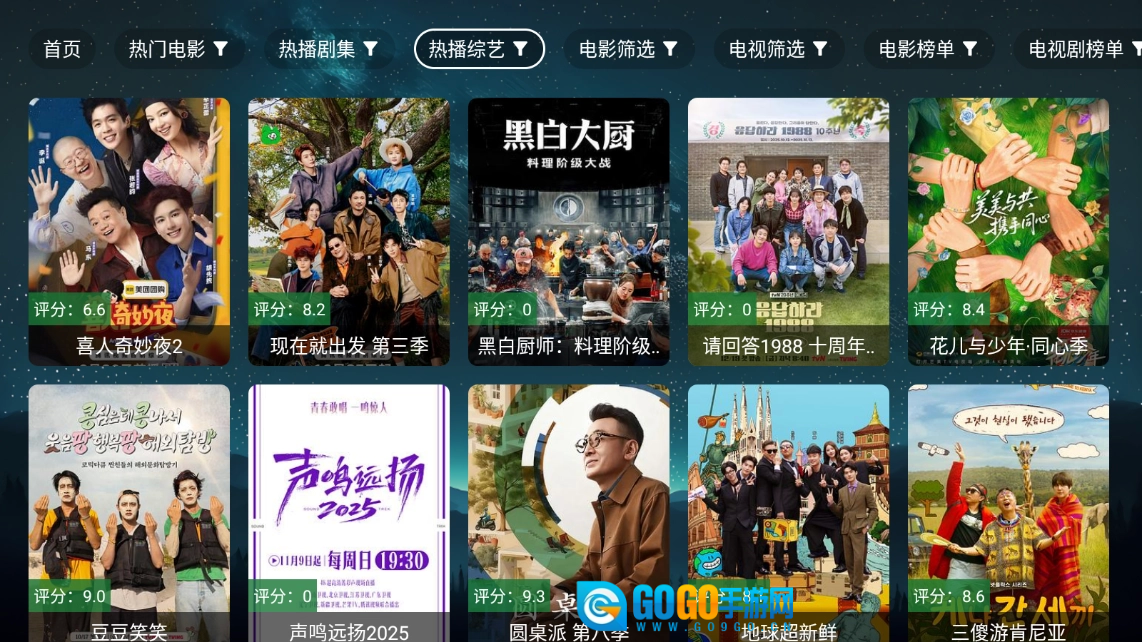This screenshot has height=642, width=1142.
Task: Select 花儿与少年·同心季
Action: (1008, 231)
